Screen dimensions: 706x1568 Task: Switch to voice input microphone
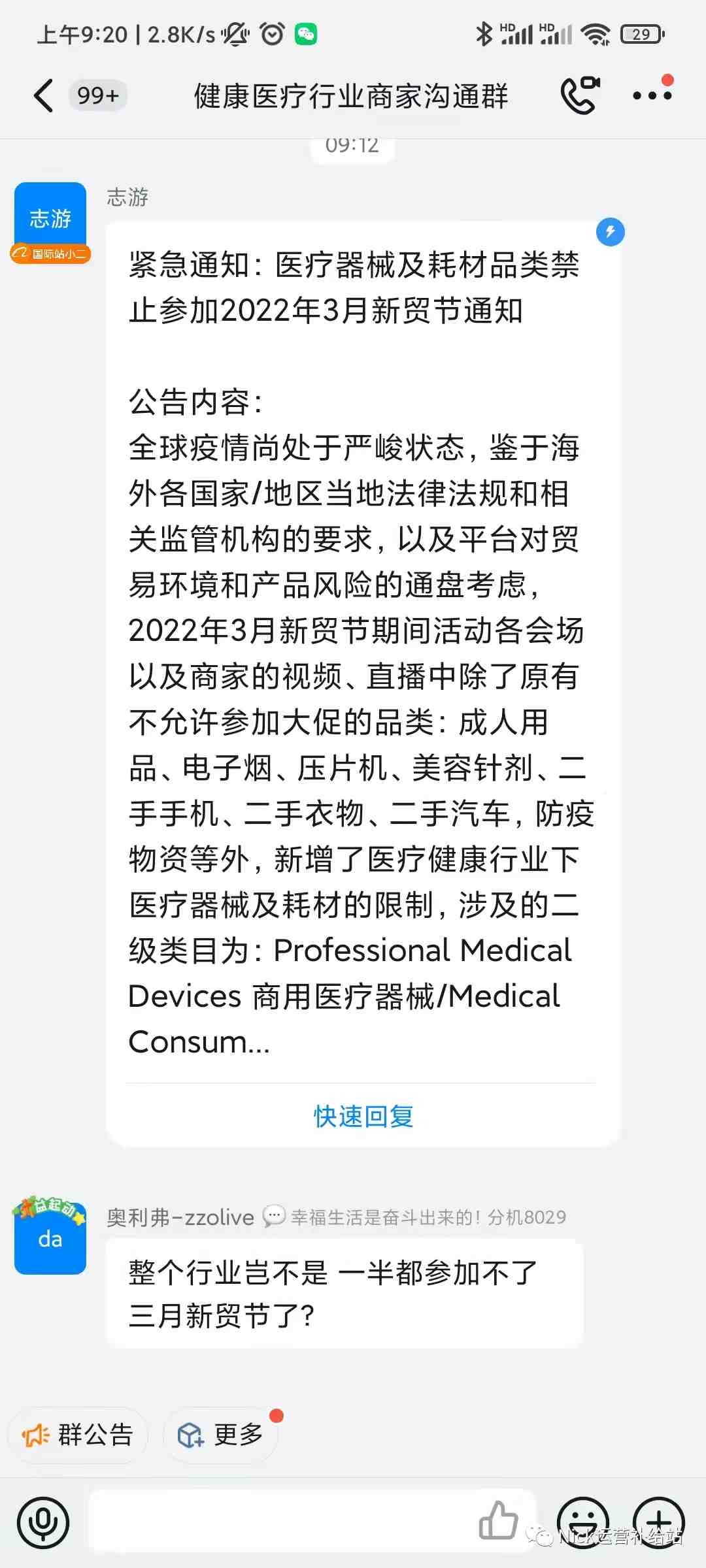[43, 1522]
